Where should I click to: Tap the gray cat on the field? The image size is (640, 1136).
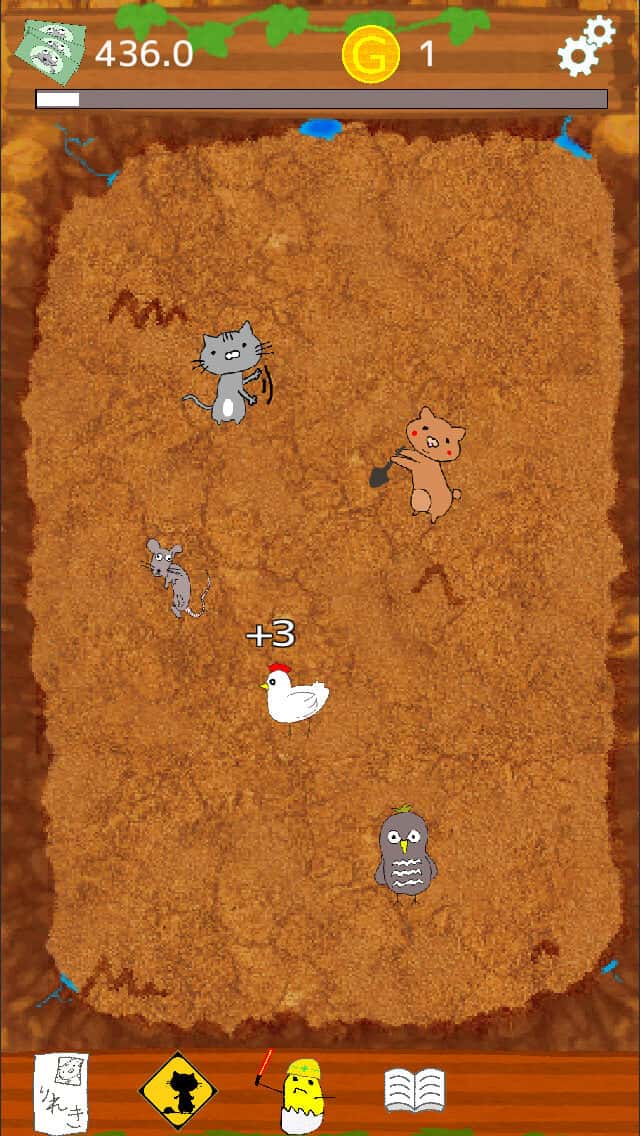pos(229,372)
